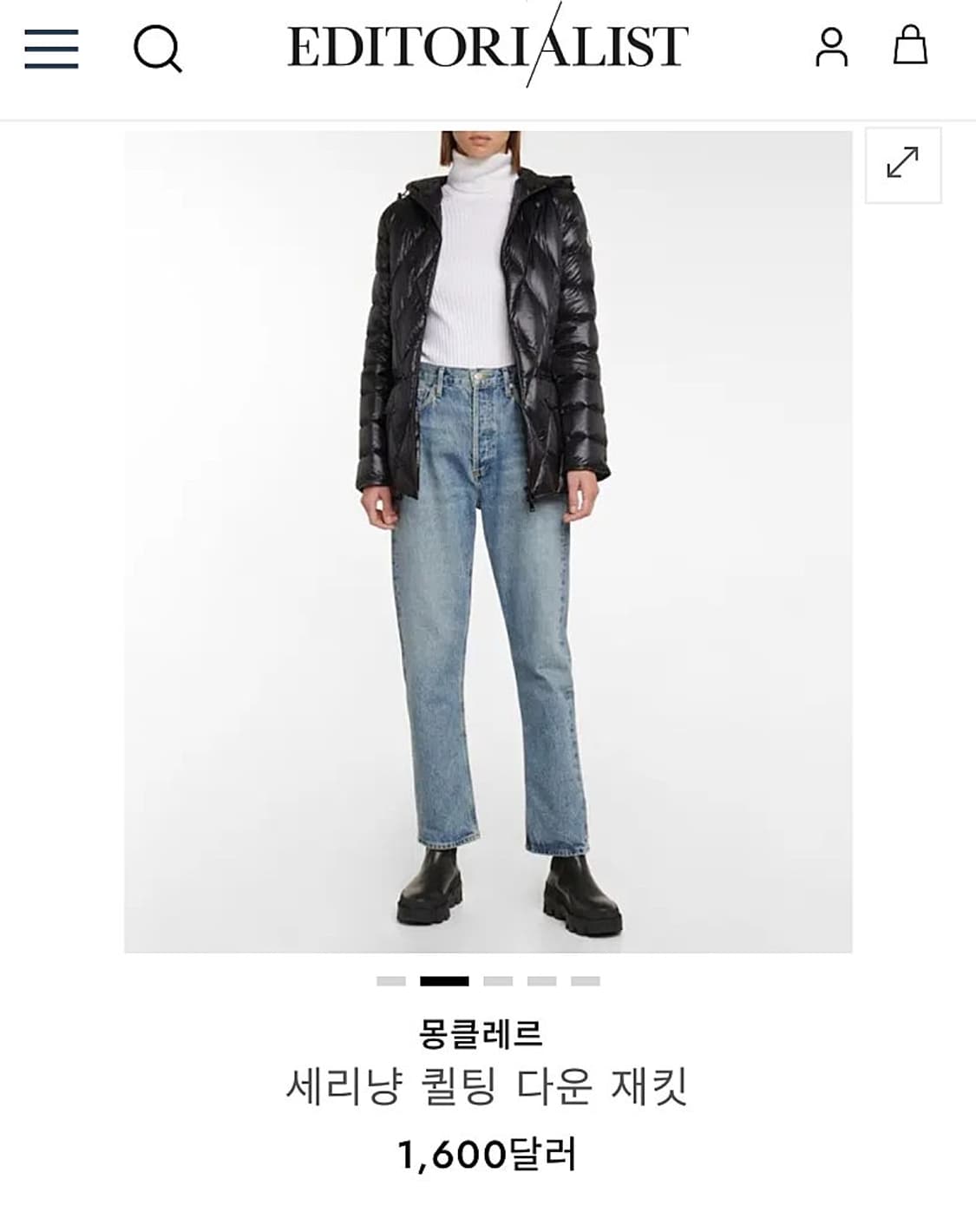The height and width of the screenshot is (1232, 976).
Task: Select the fifth carousel indicator
Action: [x=585, y=980]
